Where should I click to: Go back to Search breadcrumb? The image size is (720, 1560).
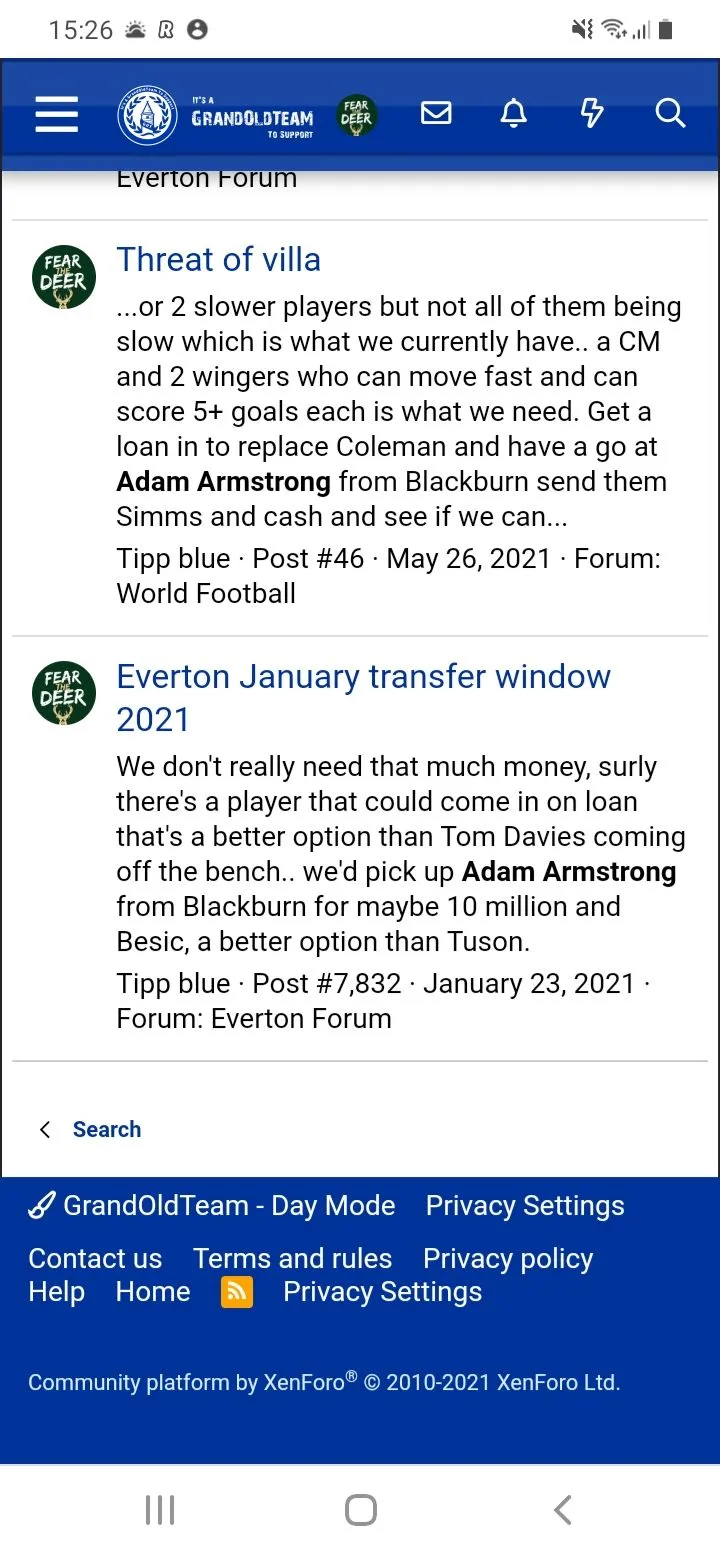tap(106, 1129)
